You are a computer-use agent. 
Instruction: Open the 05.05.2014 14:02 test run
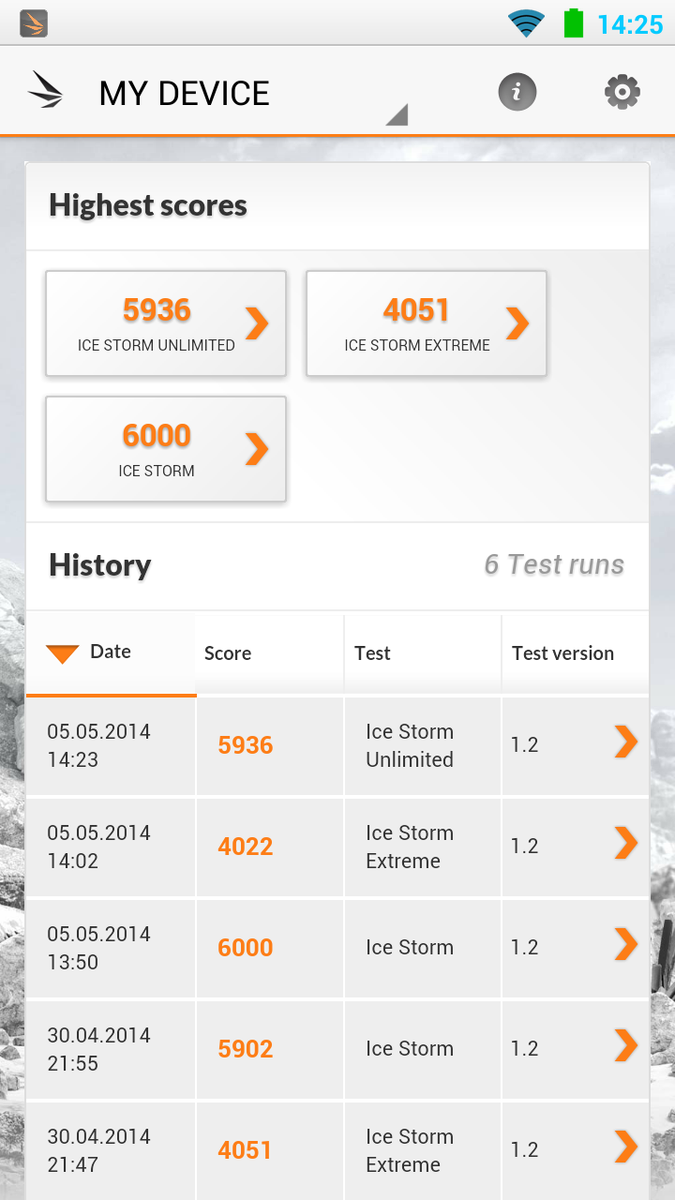click(x=336, y=846)
